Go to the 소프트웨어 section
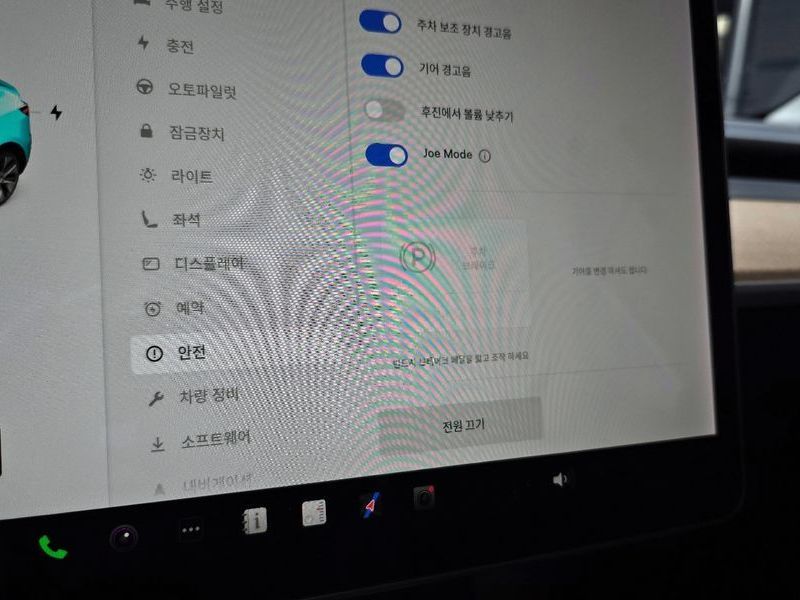This screenshot has height=600, width=800. click(214, 440)
